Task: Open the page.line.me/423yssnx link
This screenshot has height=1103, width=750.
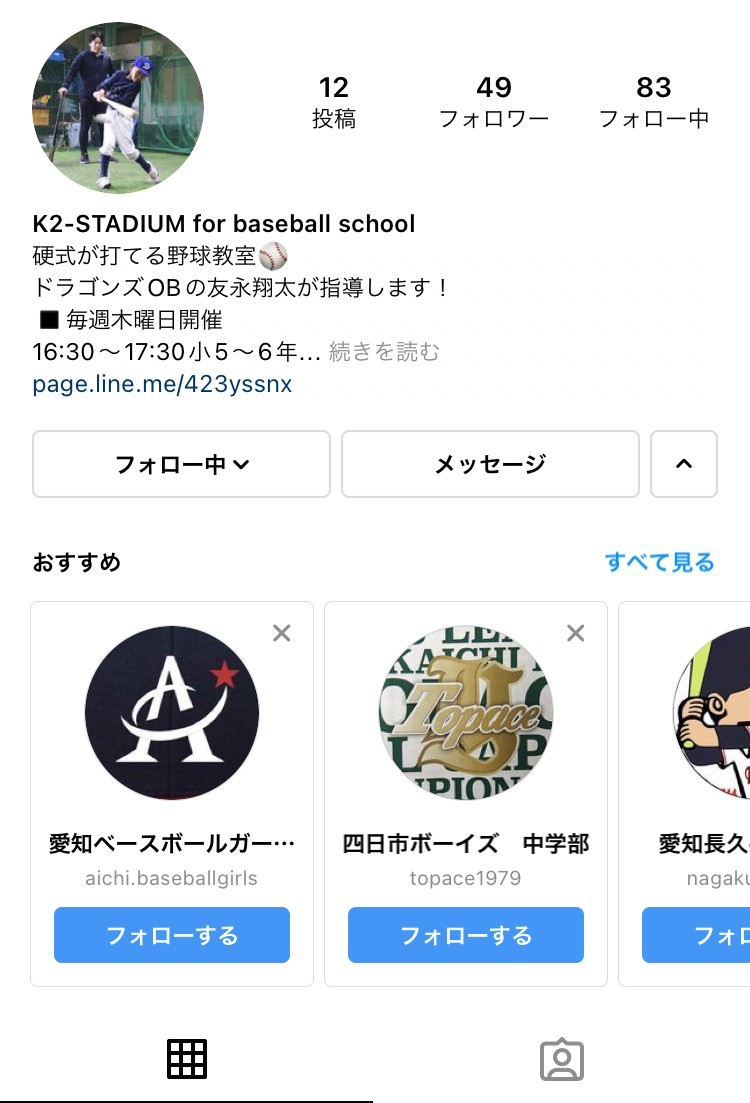Action: [162, 384]
